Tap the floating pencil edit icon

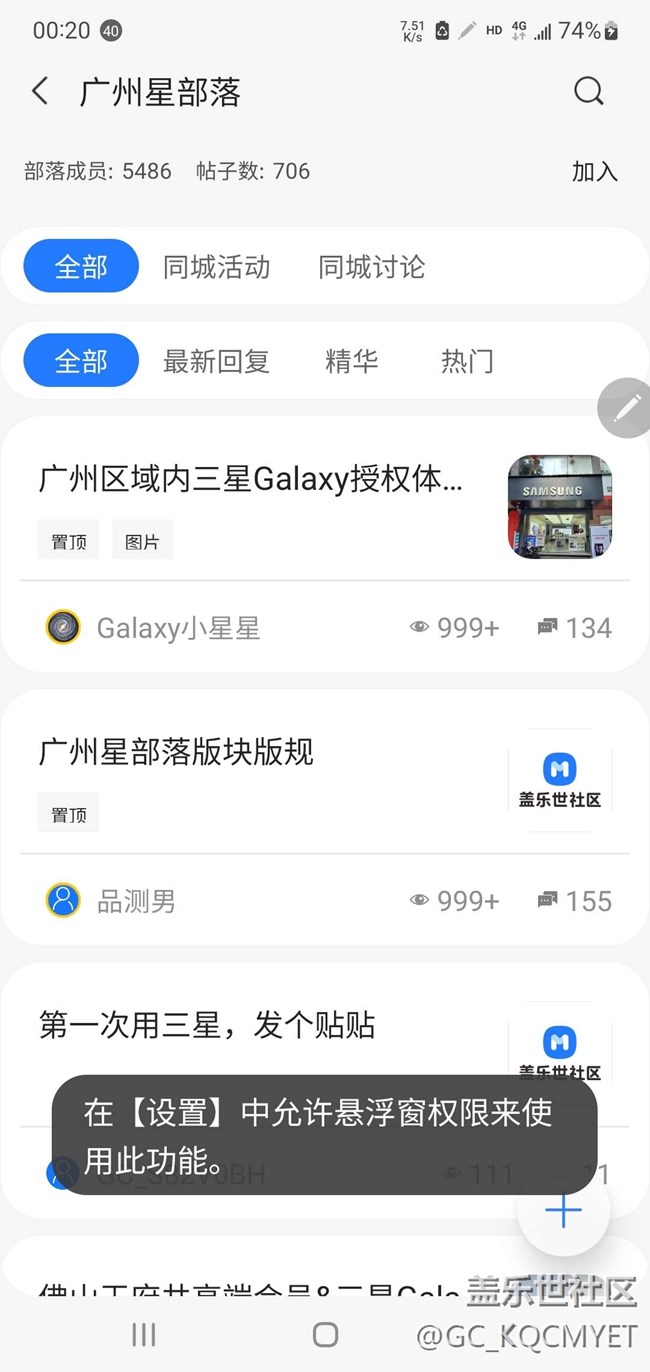(627, 407)
